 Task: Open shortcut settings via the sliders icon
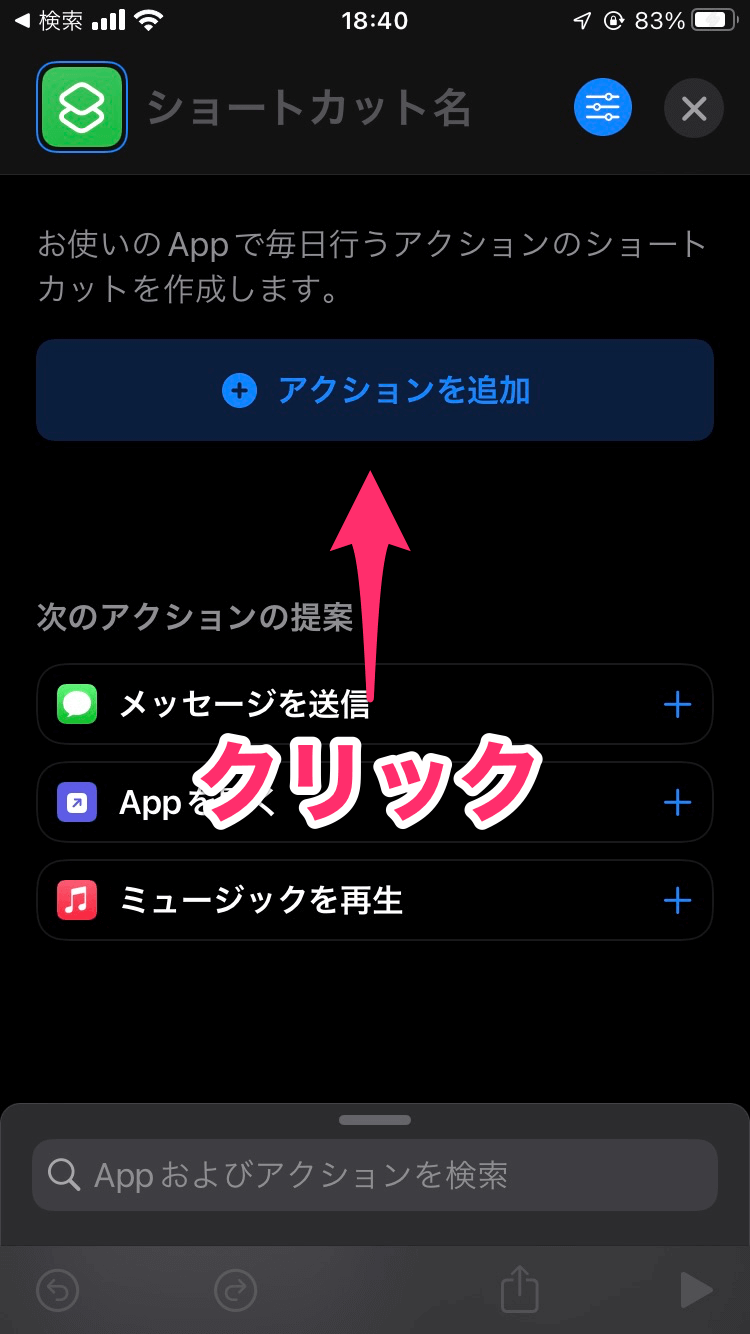click(x=602, y=107)
